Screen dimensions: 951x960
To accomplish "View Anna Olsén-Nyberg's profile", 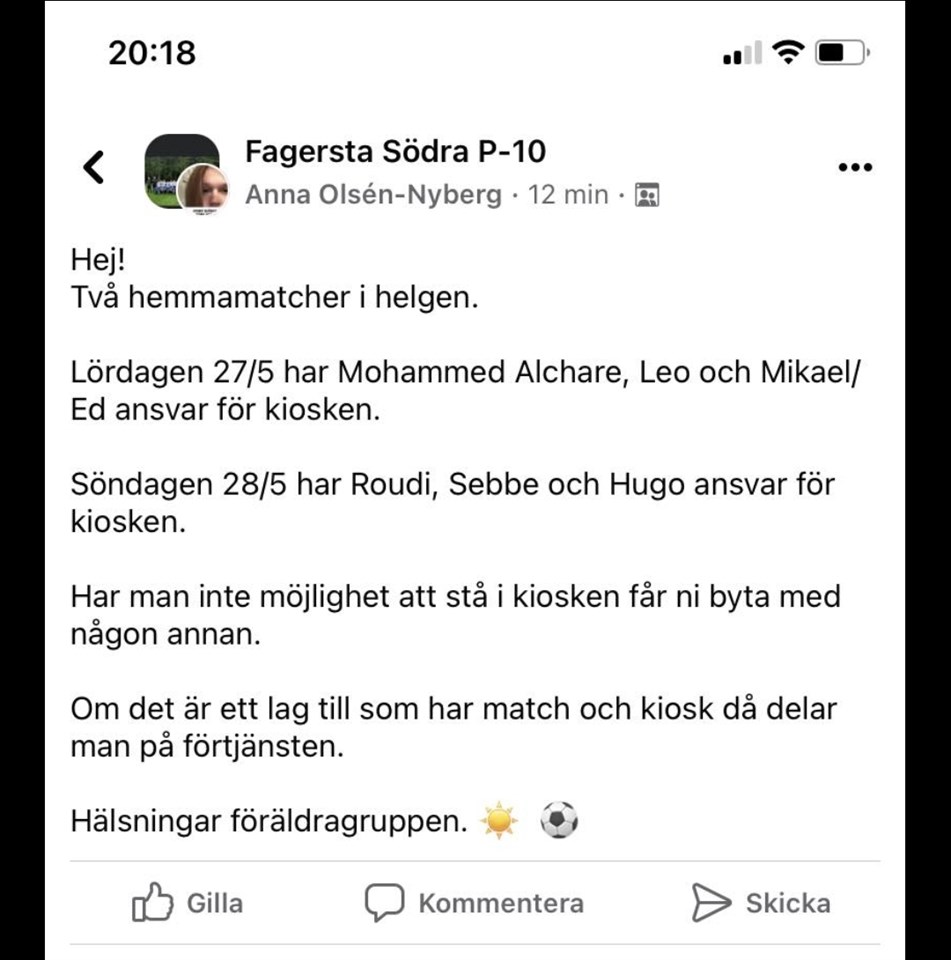I will tap(373, 194).
